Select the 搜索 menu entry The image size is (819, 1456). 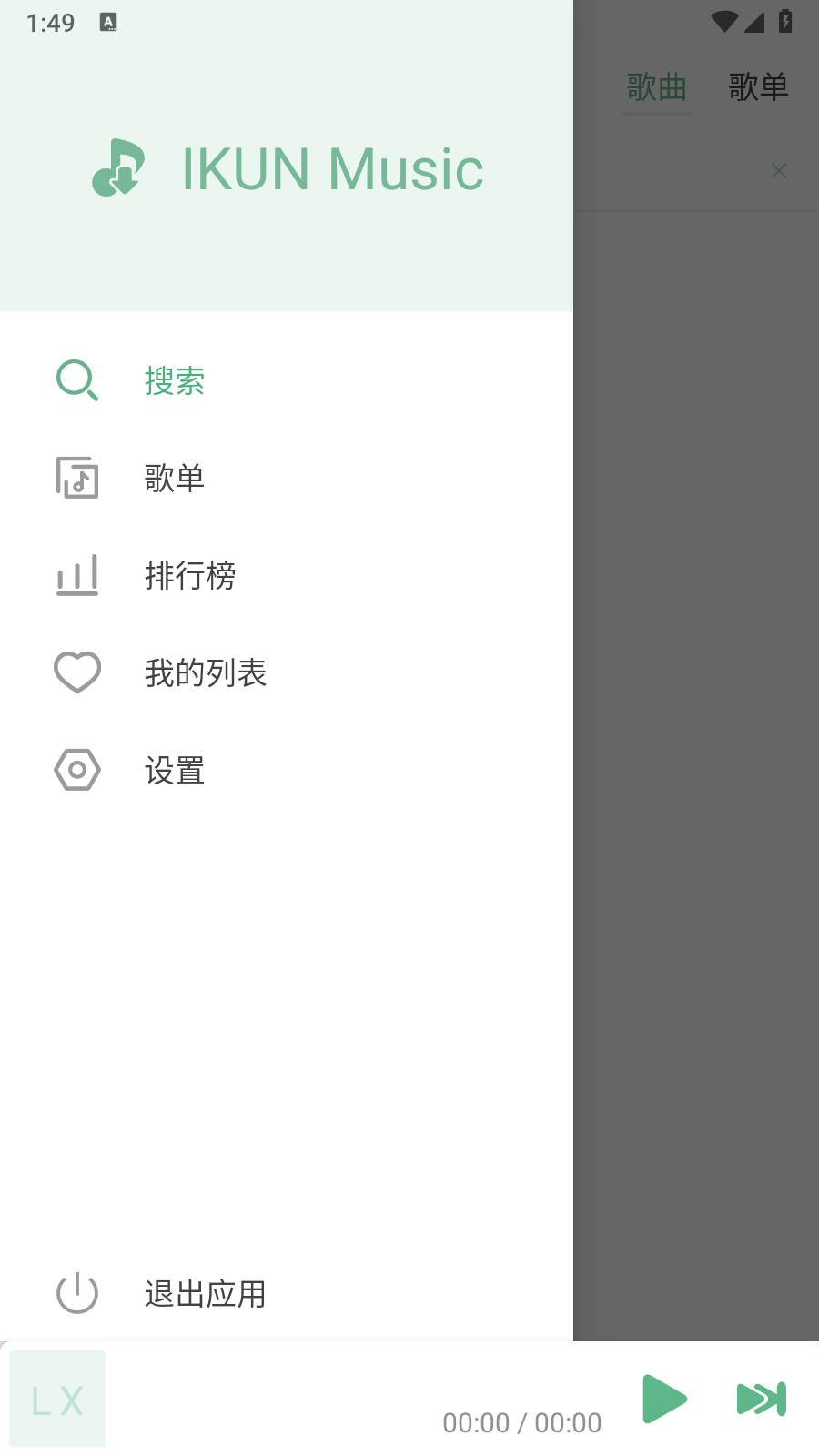coord(175,381)
